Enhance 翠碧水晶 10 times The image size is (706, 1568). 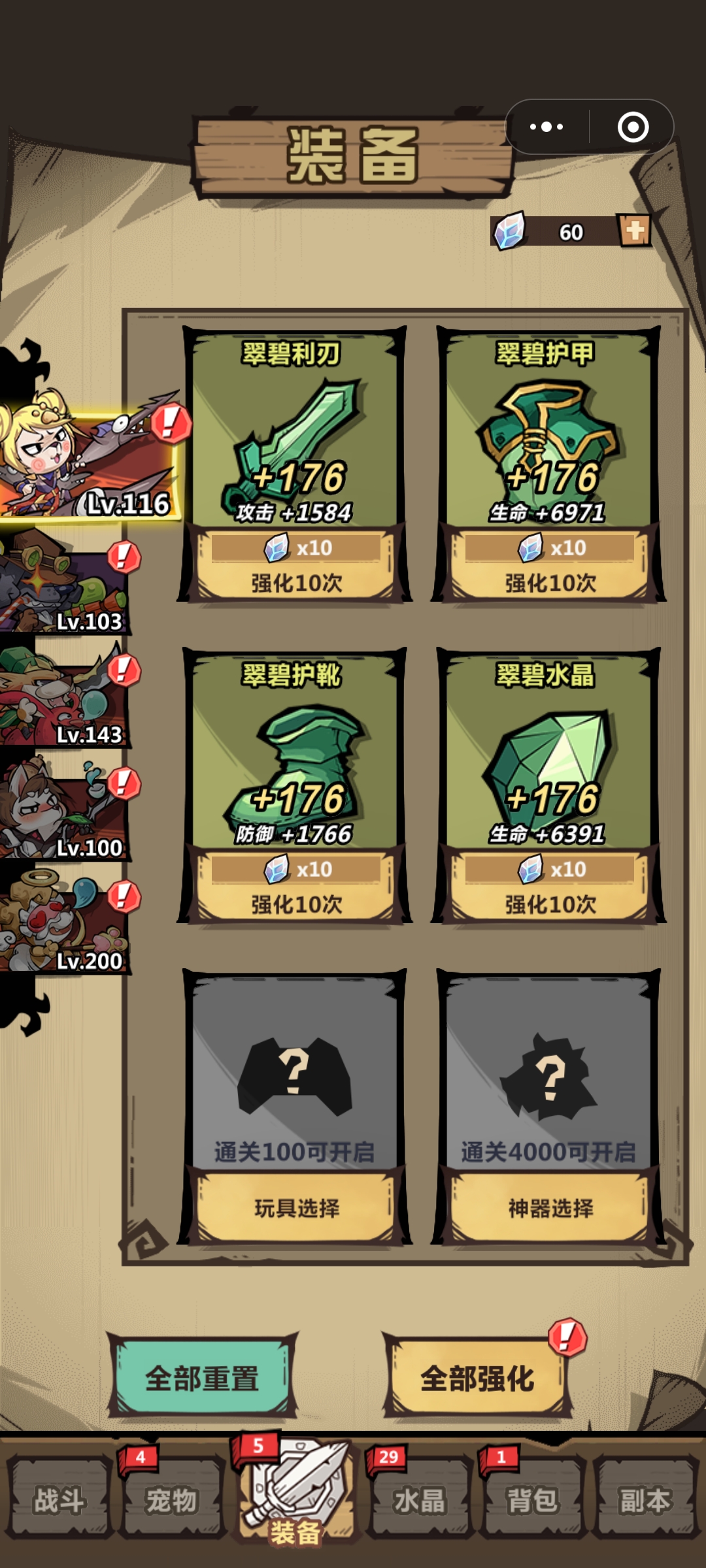[550, 887]
